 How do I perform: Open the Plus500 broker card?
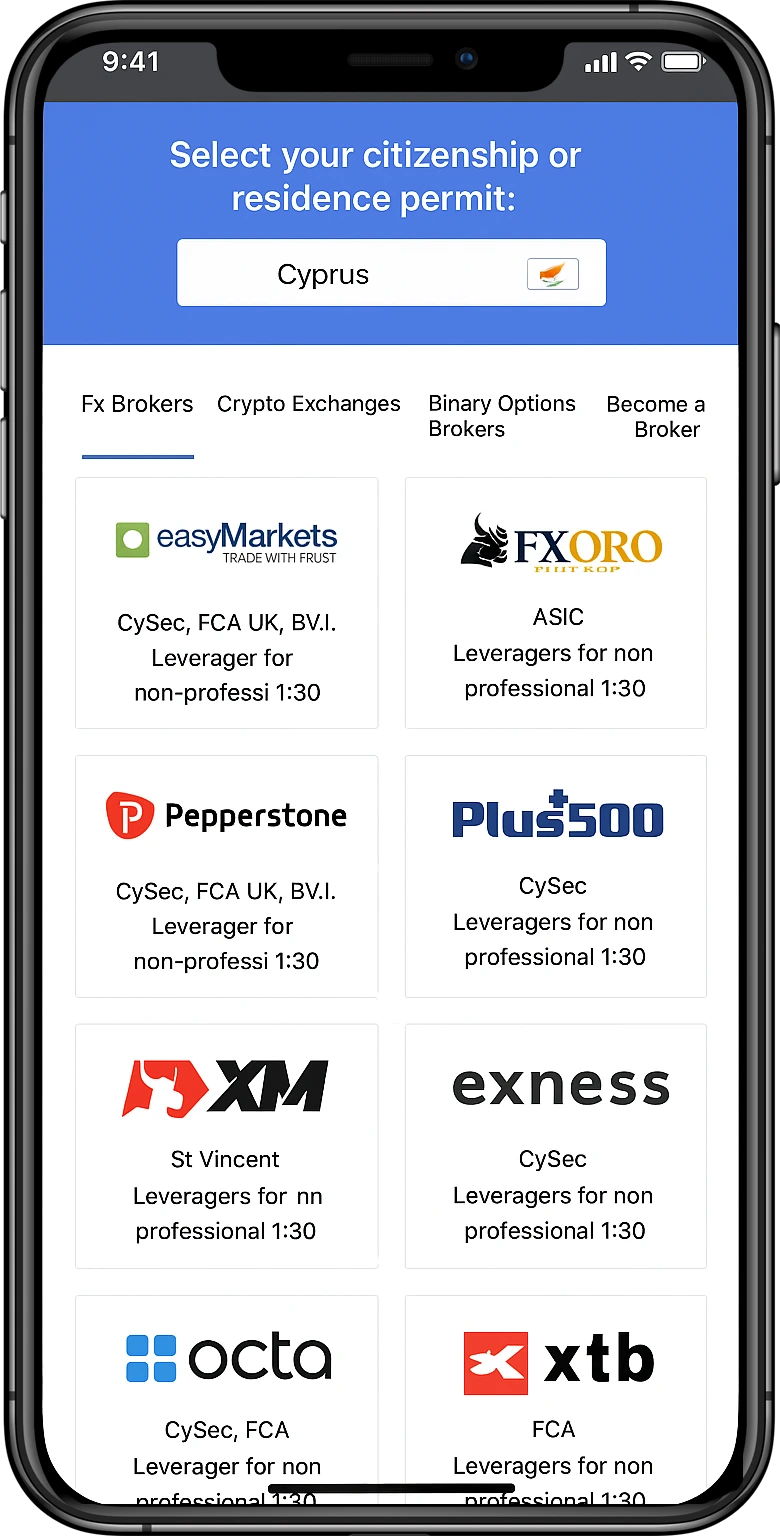point(555,876)
